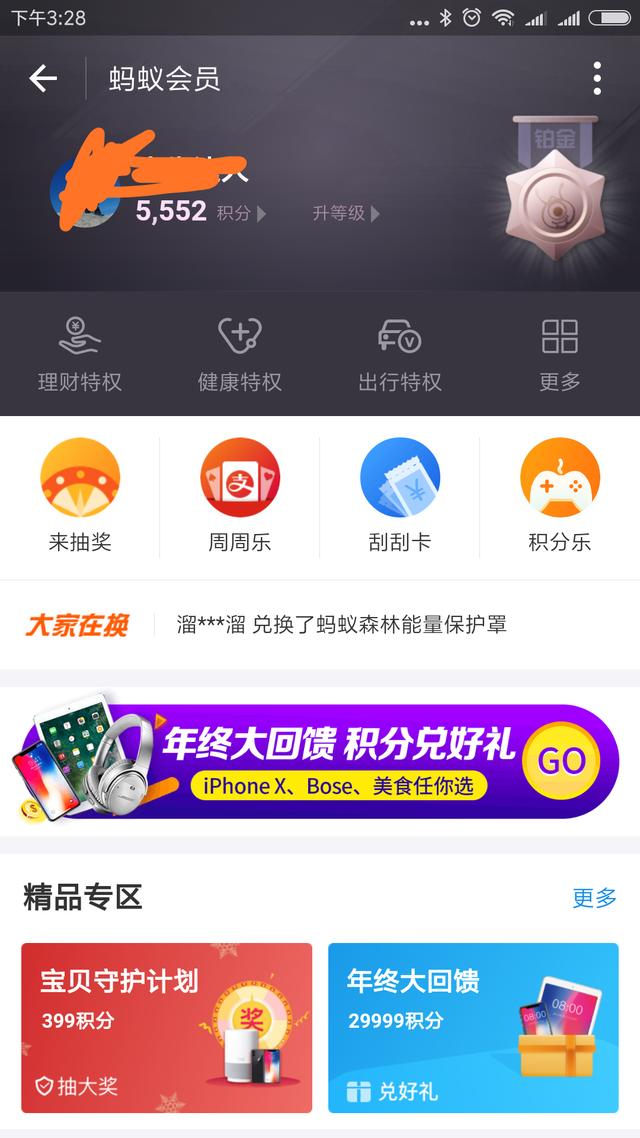The height and width of the screenshot is (1138, 640).
Task: Open the 升等级 upgrade link
Action: pos(345,213)
